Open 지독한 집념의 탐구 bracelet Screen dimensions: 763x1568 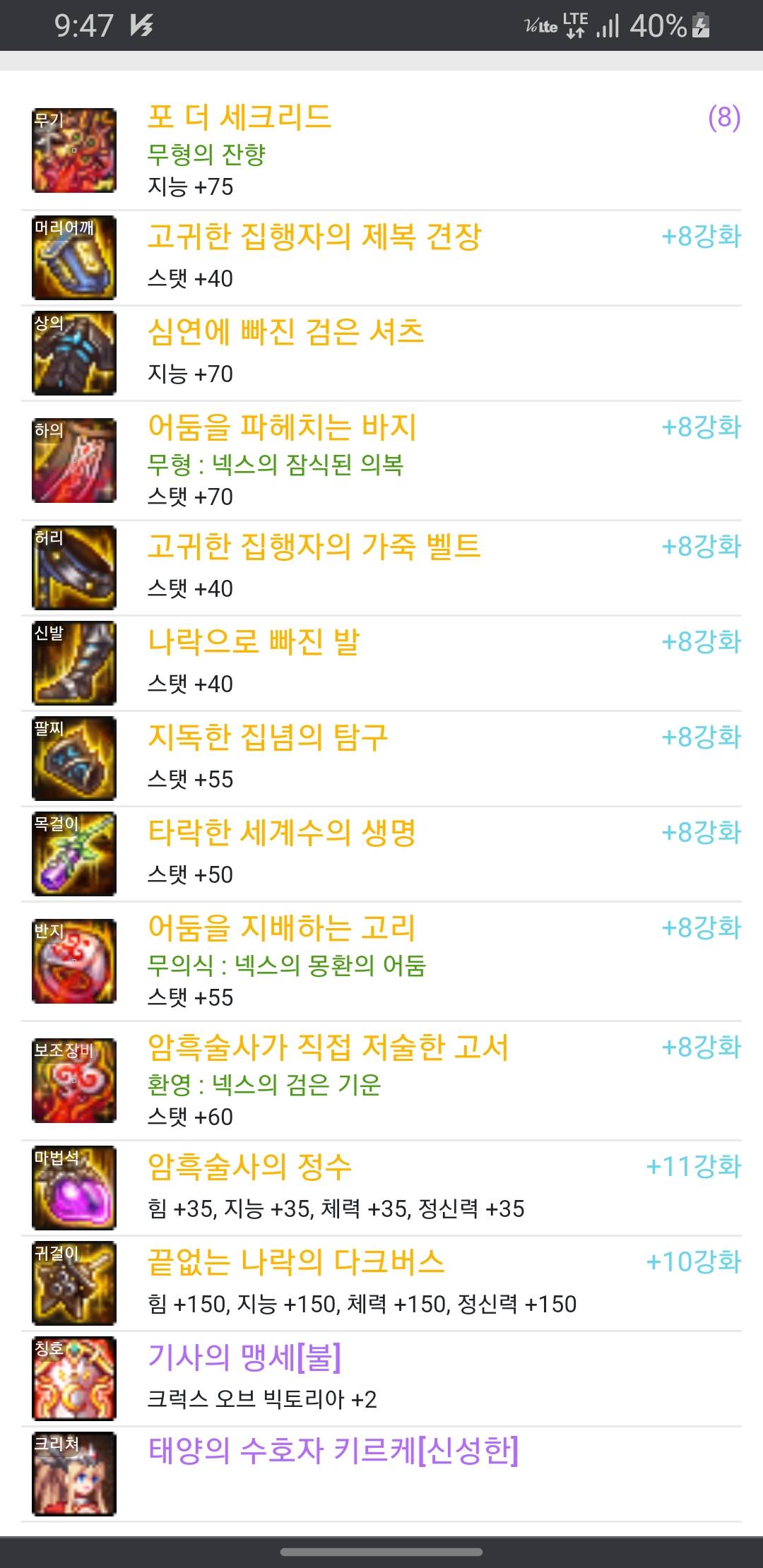(x=268, y=737)
